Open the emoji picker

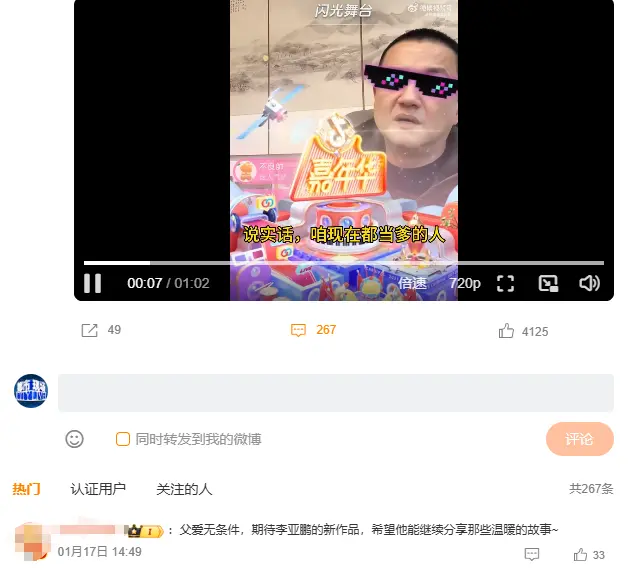pos(74,439)
